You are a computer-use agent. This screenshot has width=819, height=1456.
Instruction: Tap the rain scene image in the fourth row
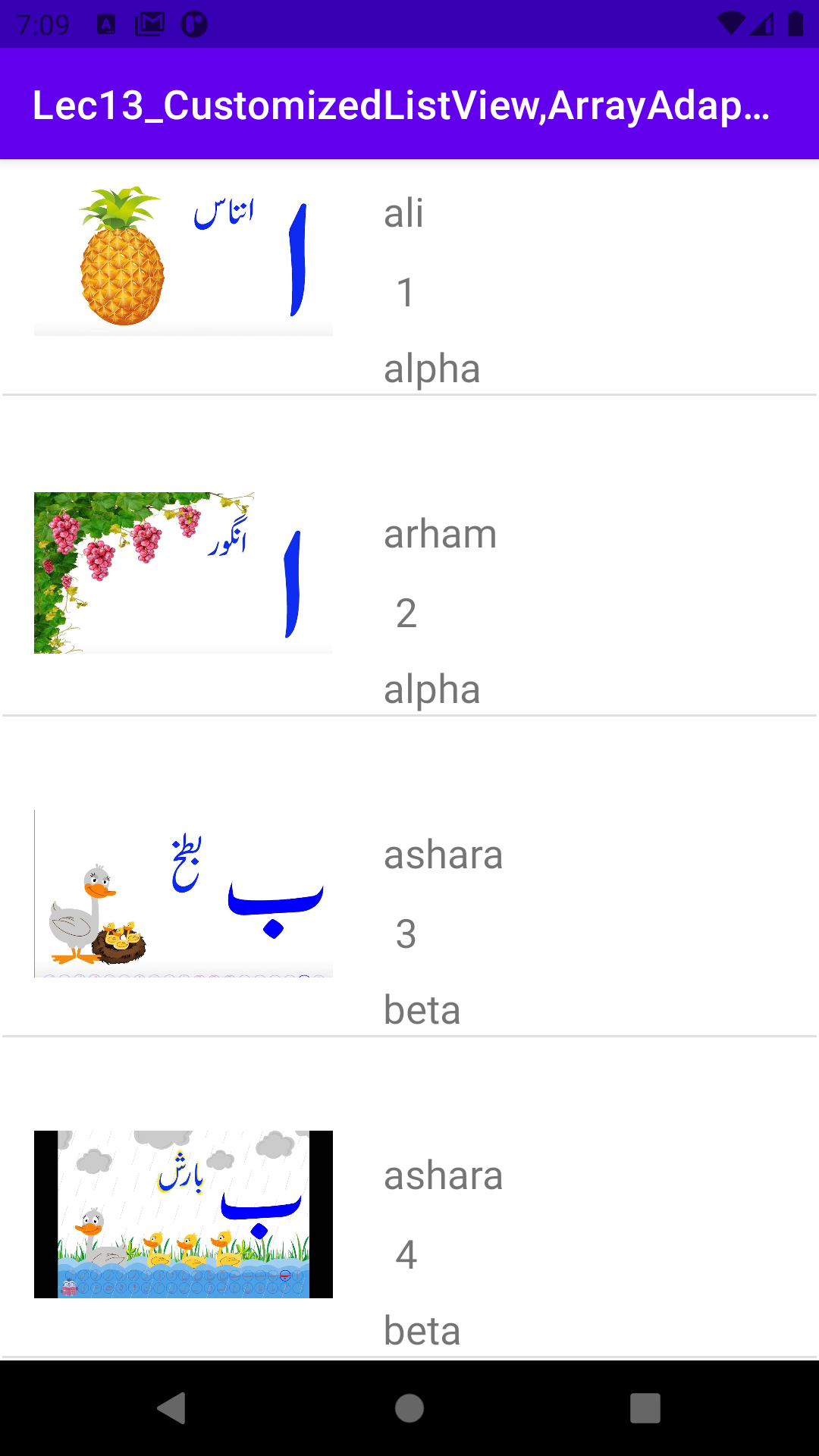(182, 1213)
